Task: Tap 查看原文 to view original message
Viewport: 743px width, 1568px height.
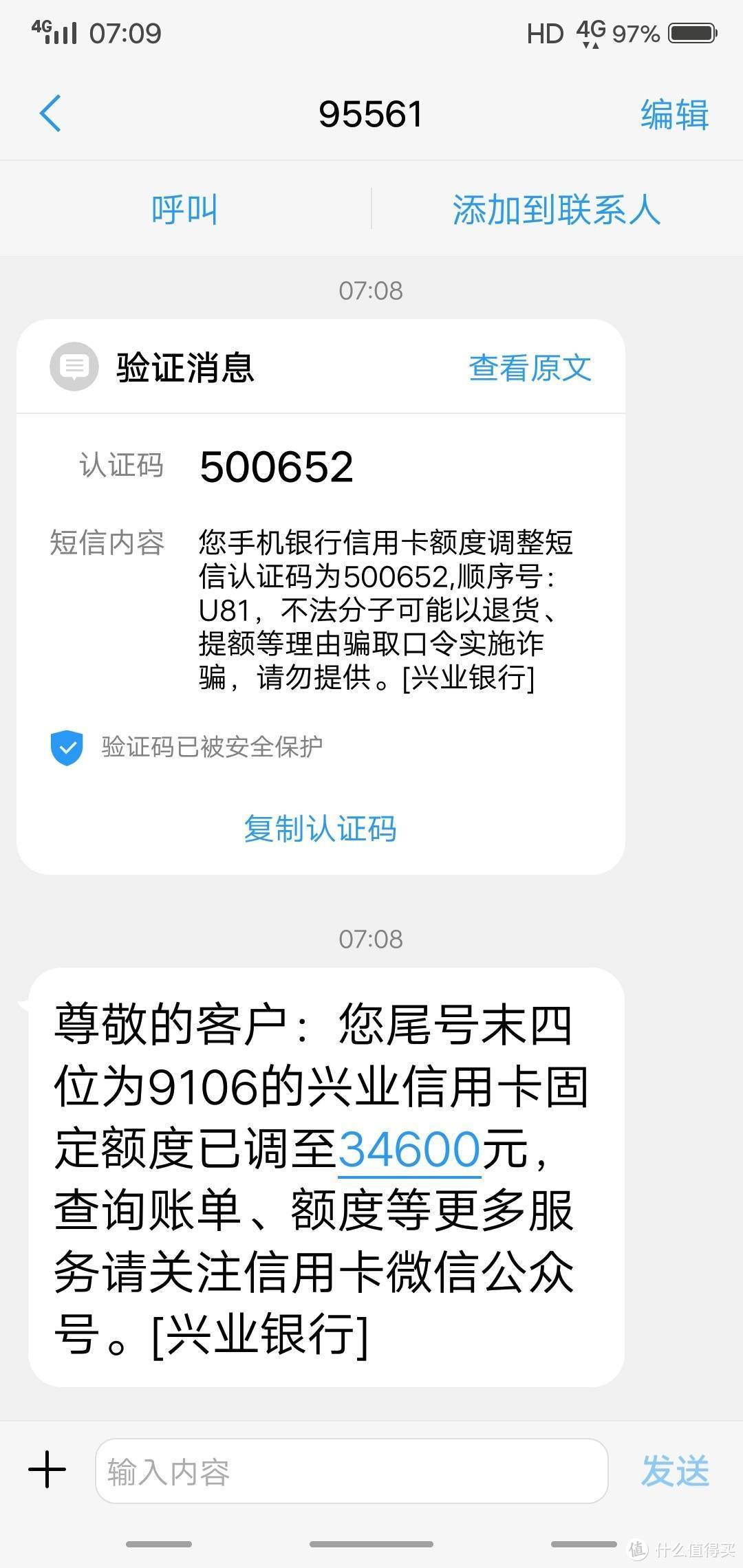Action: click(530, 369)
